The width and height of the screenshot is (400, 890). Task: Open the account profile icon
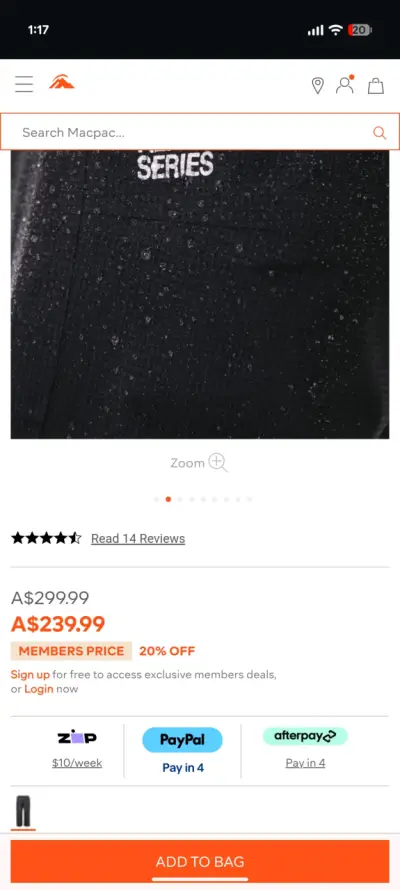345,85
